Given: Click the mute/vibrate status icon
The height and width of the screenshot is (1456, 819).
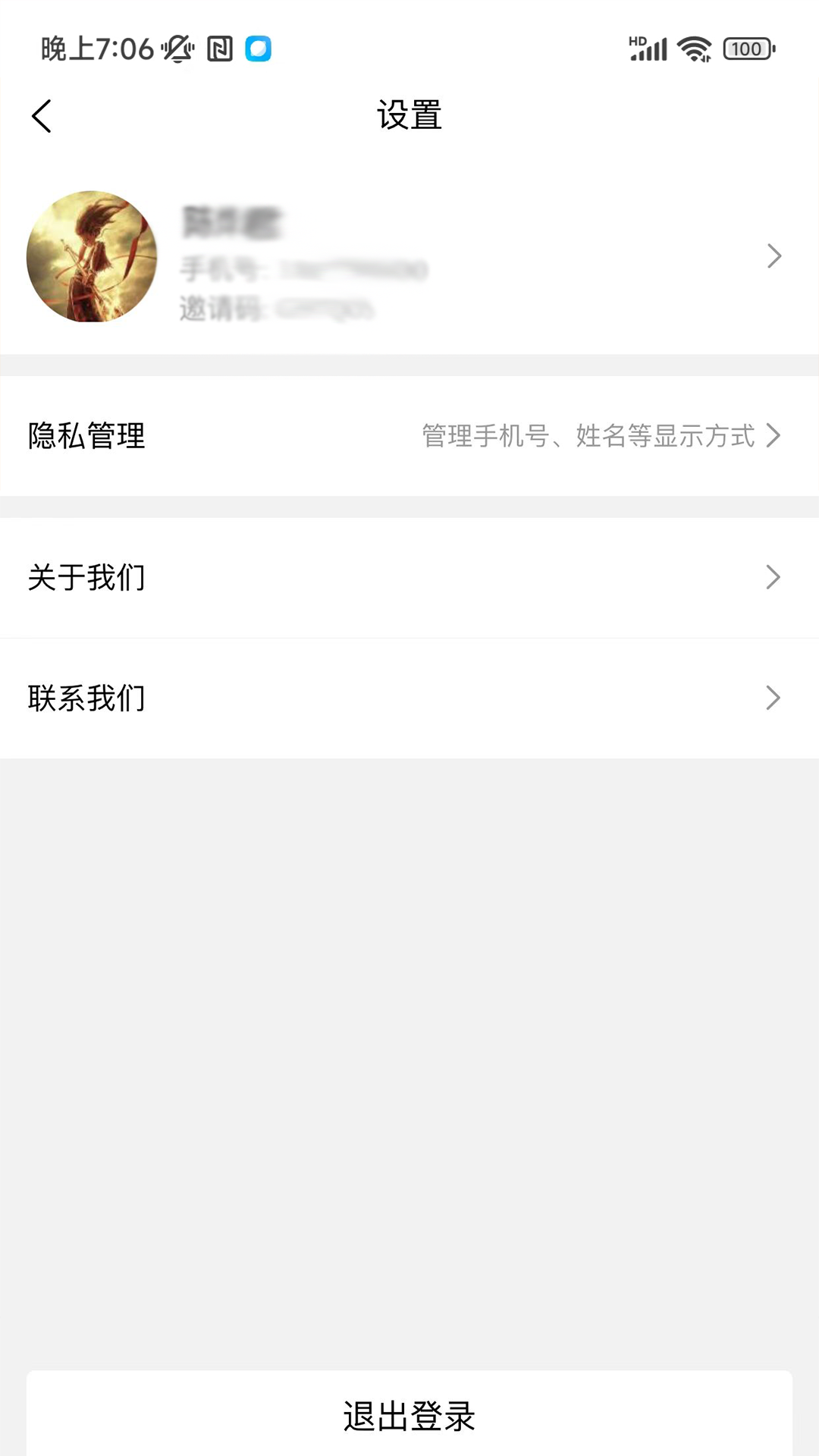Looking at the screenshot, I should point(176,48).
